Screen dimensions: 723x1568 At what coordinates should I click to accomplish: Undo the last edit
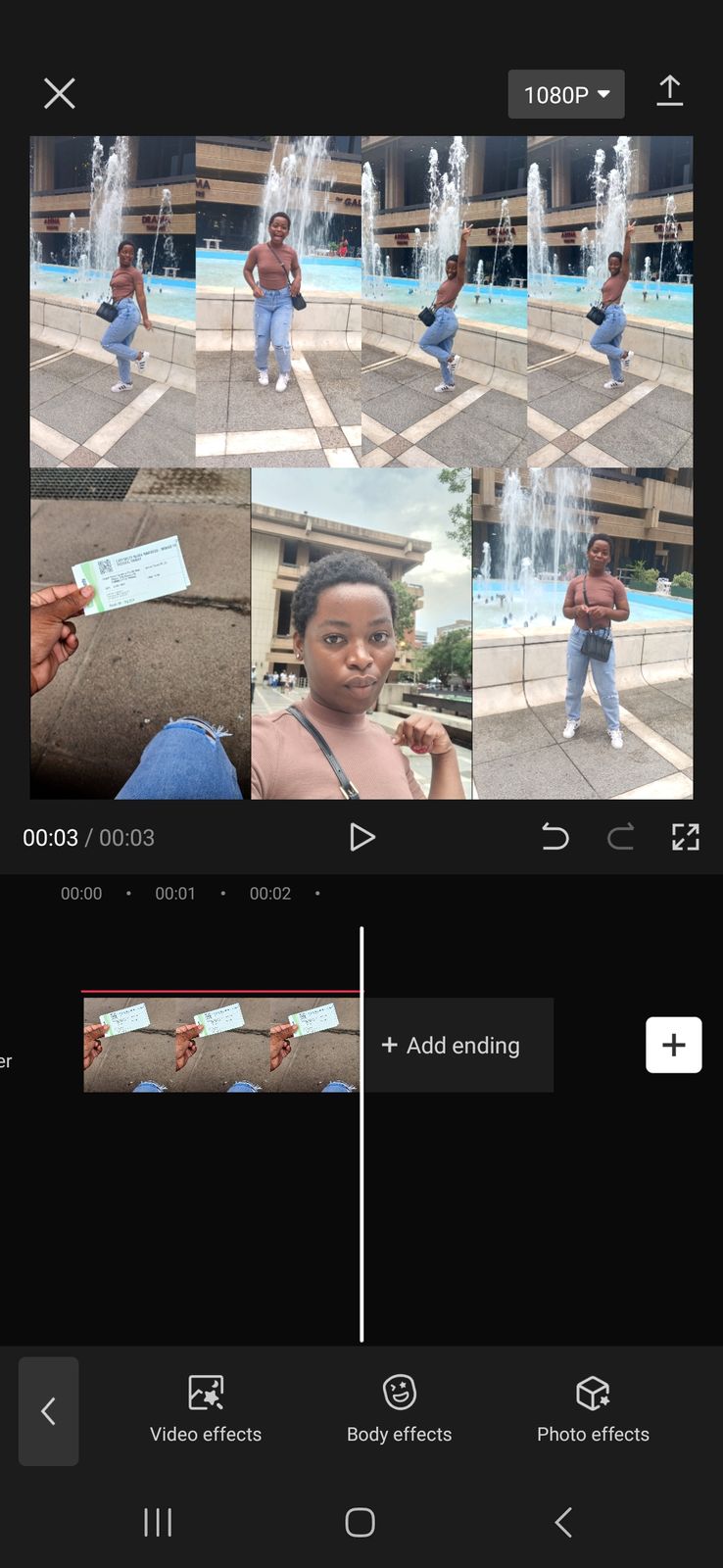[555, 837]
